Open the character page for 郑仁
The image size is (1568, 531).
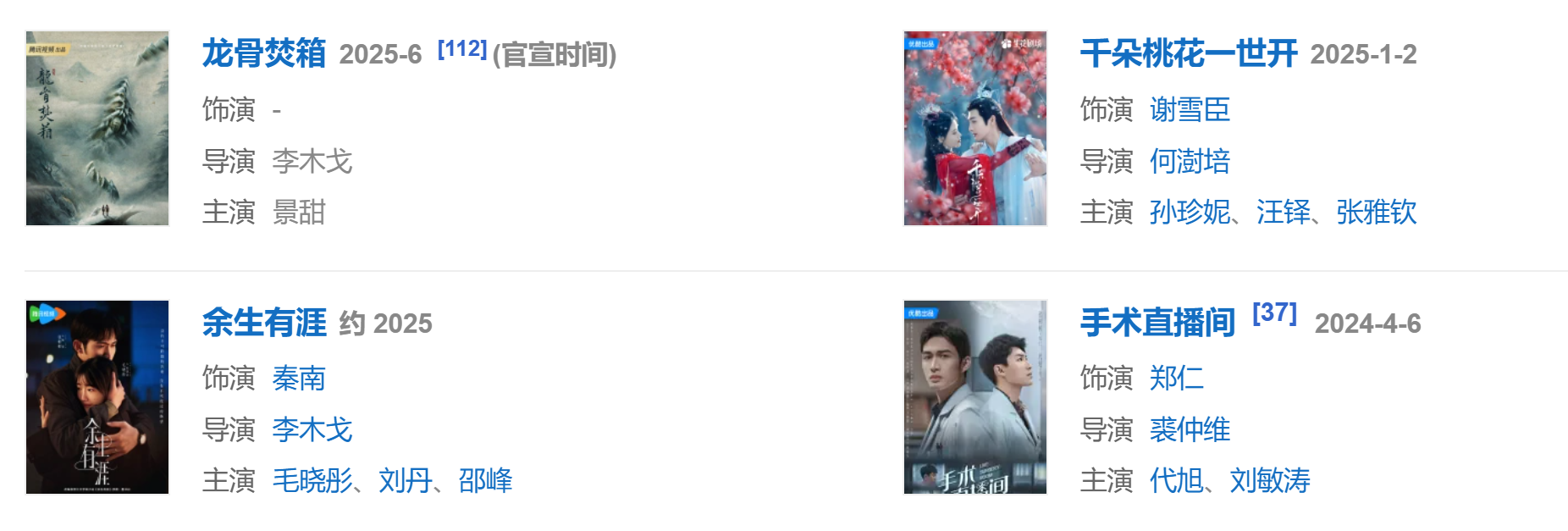pyautogui.click(x=1176, y=378)
